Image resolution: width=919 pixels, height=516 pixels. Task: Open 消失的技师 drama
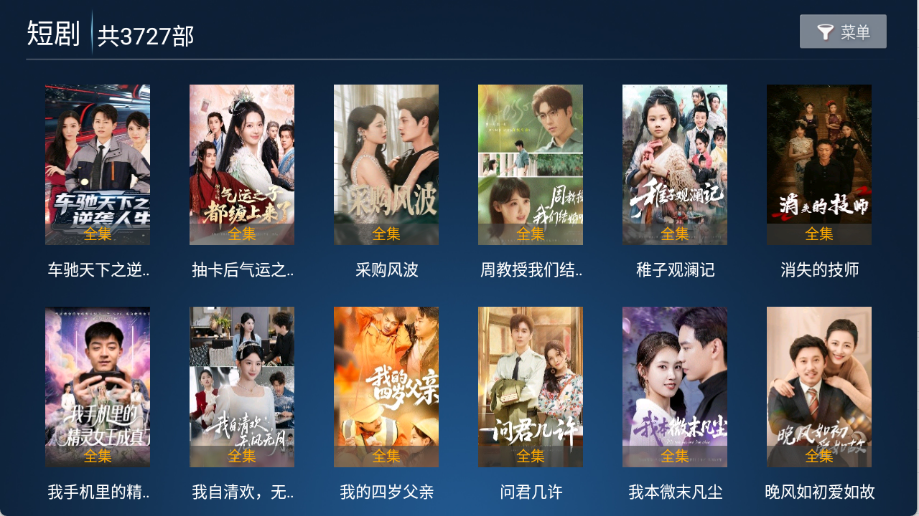click(819, 165)
